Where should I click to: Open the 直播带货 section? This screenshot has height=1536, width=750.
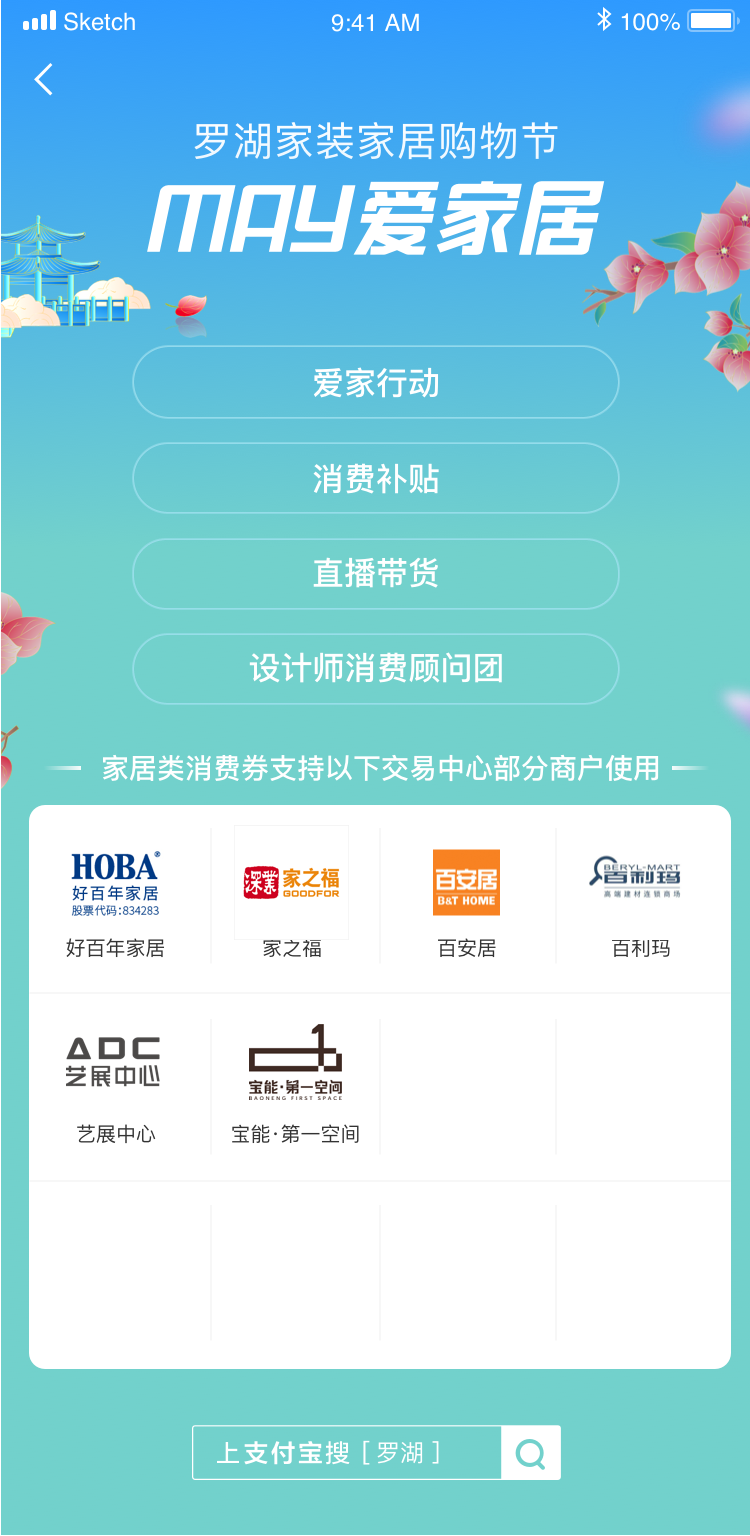[x=376, y=574]
